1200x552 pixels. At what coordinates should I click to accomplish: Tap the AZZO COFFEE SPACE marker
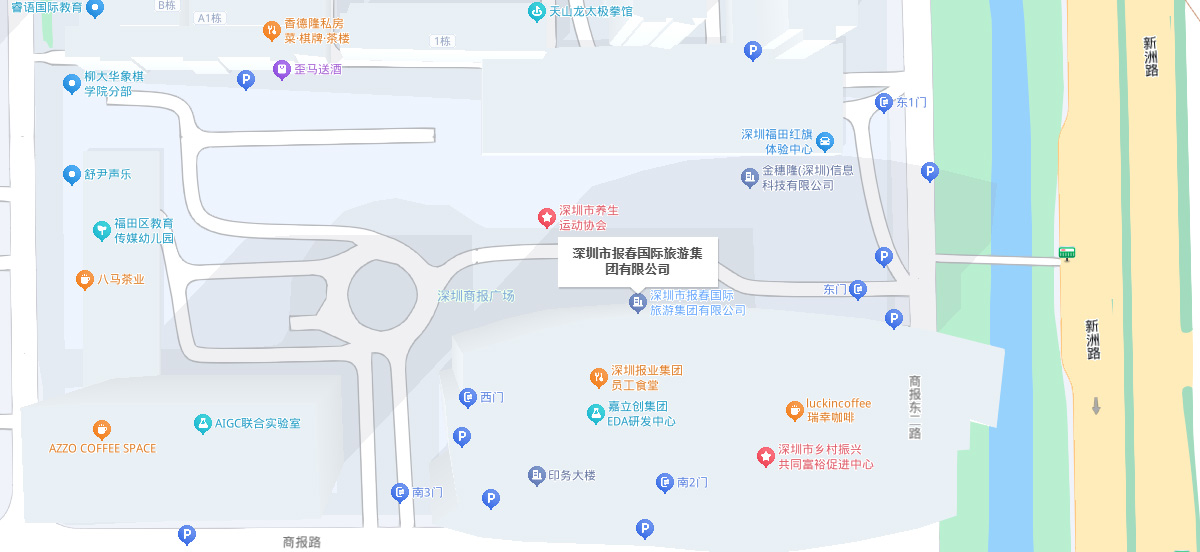[101, 430]
